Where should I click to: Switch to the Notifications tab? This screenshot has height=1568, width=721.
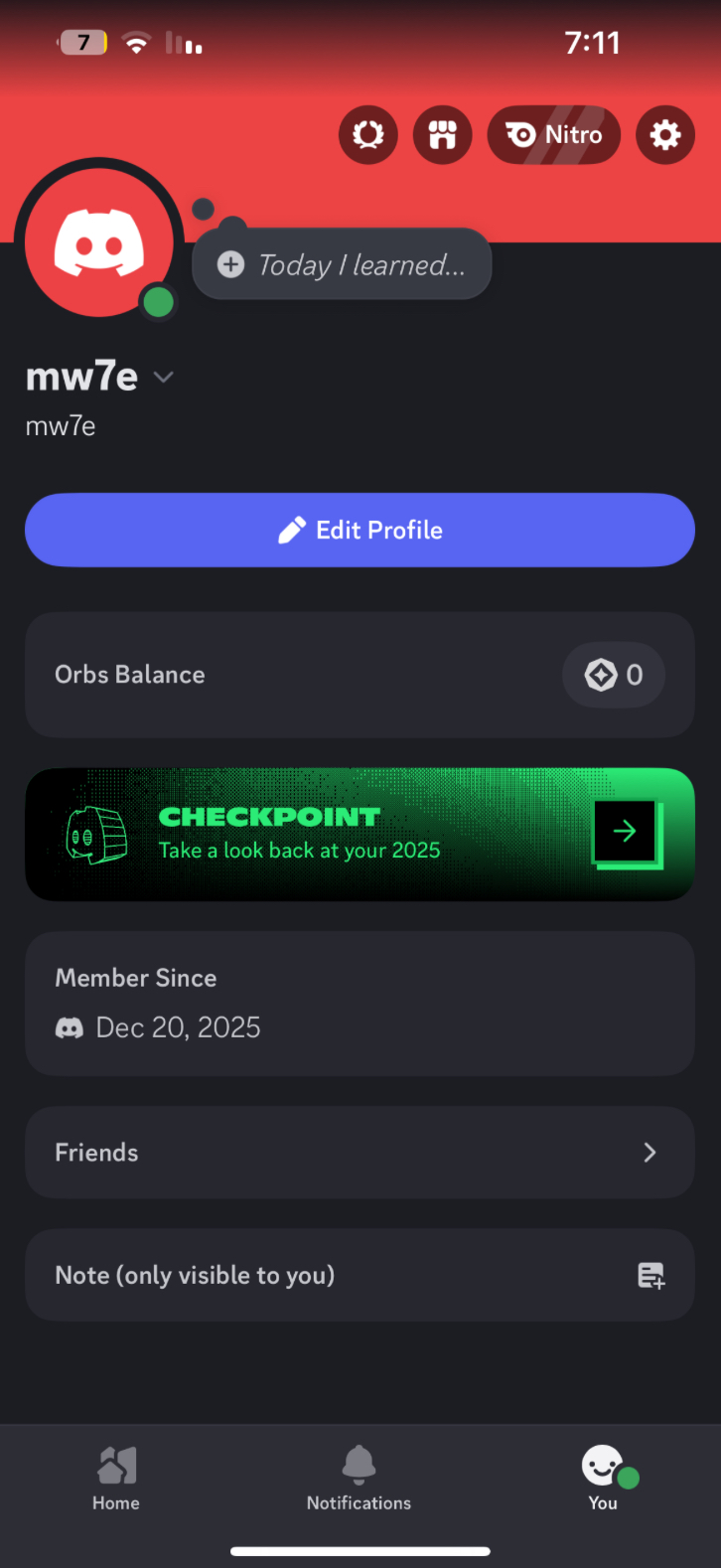359,1478
